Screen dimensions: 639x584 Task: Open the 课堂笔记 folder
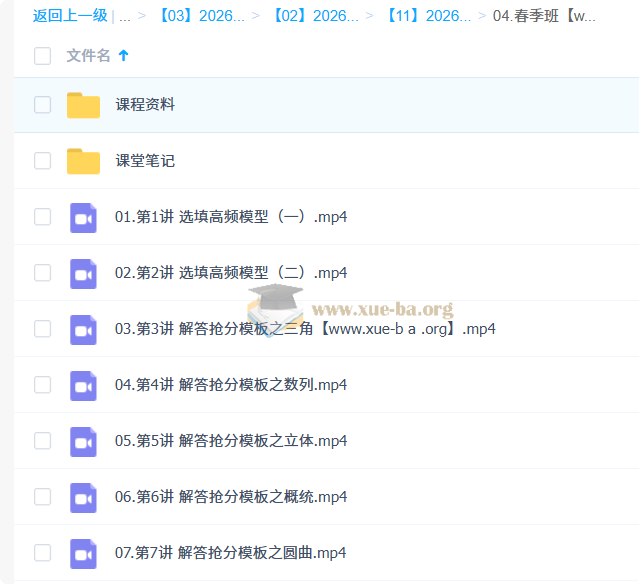pyautogui.click(x=145, y=160)
